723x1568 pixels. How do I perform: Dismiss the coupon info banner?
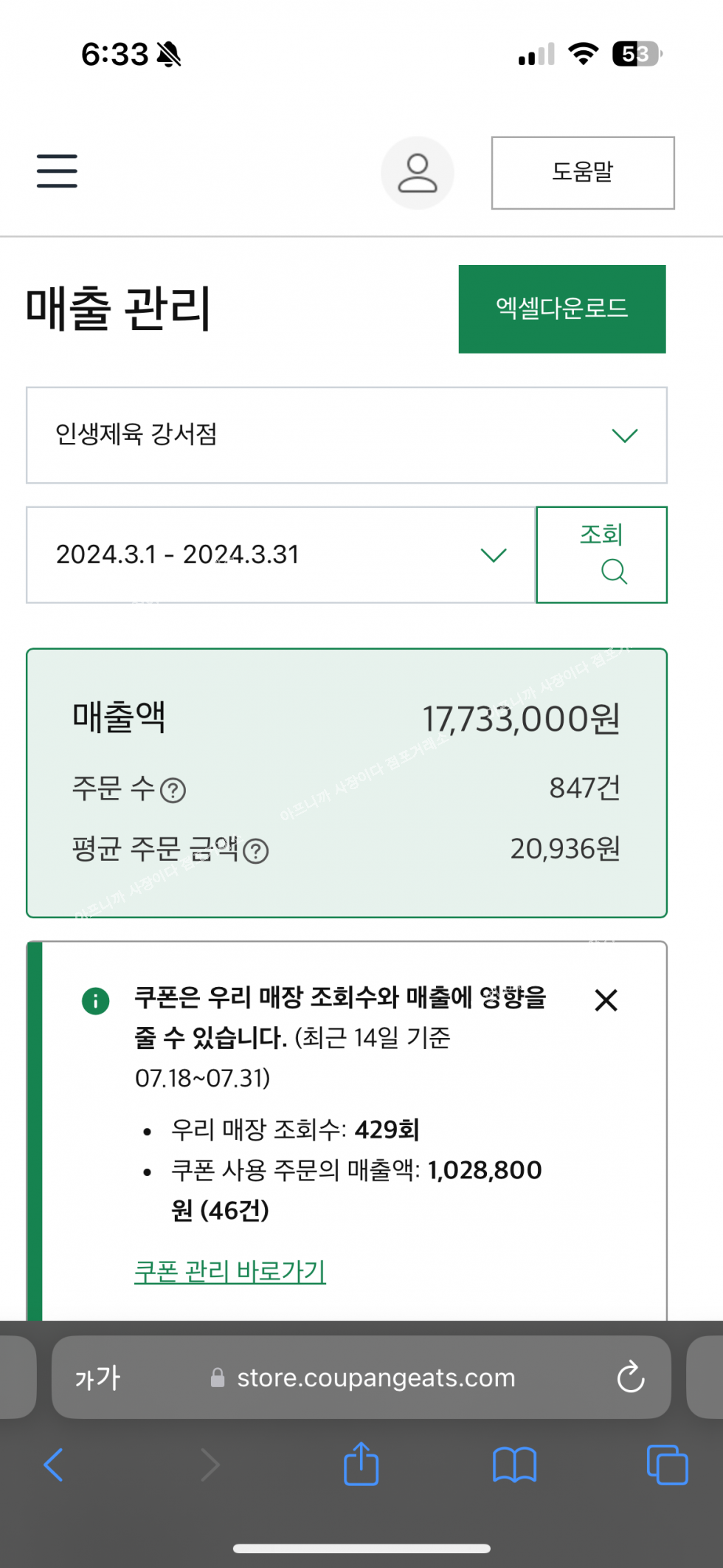[606, 1000]
